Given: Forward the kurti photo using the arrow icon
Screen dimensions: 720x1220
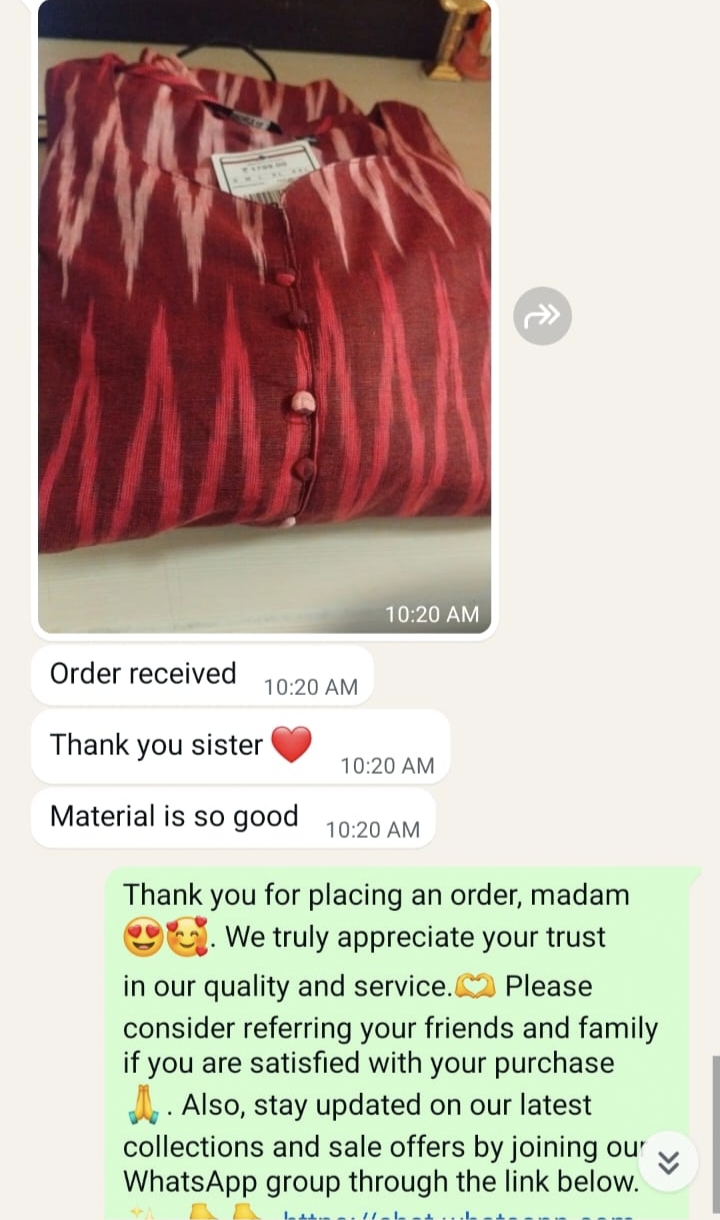Looking at the screenshot, I should click(x=543, y=317).
